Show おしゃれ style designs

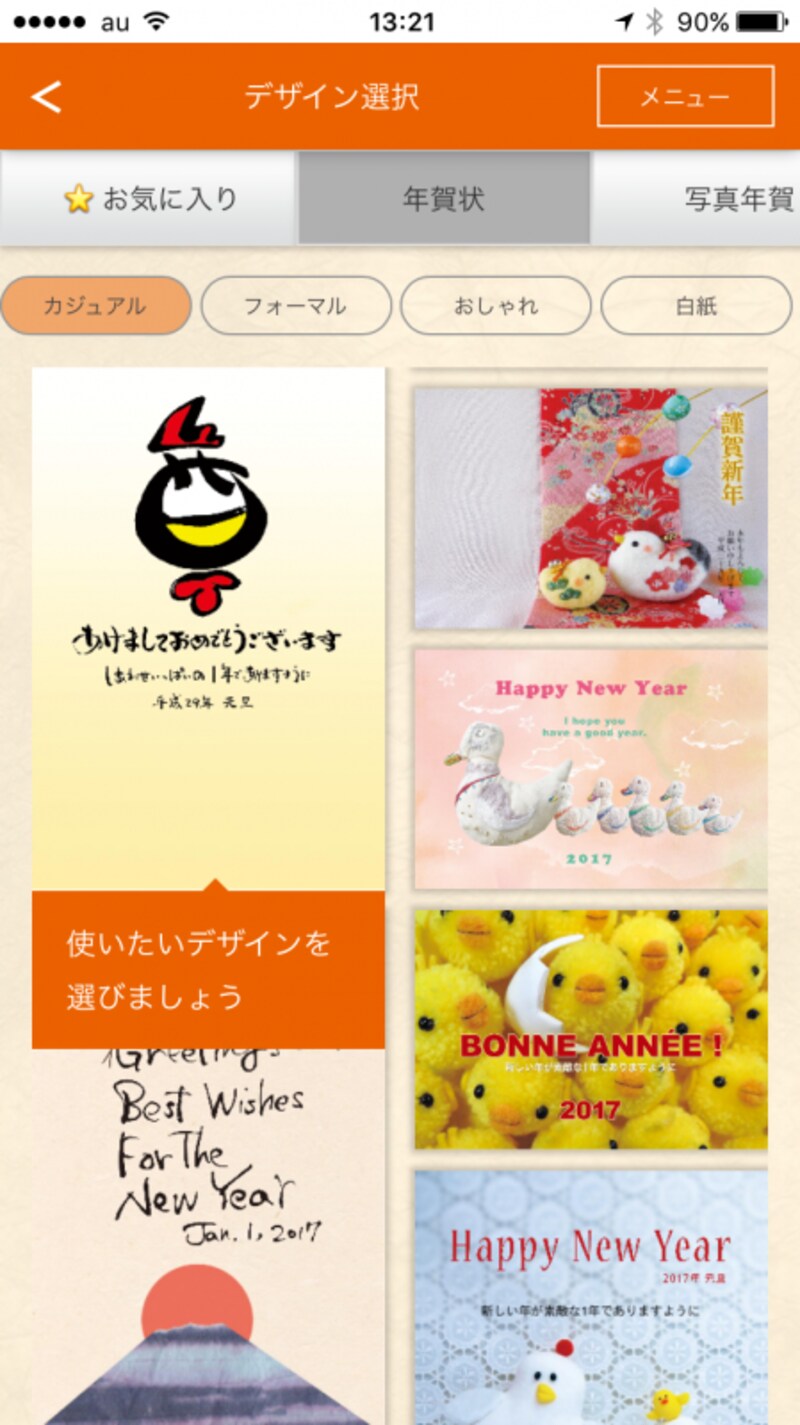click(495, 306)
